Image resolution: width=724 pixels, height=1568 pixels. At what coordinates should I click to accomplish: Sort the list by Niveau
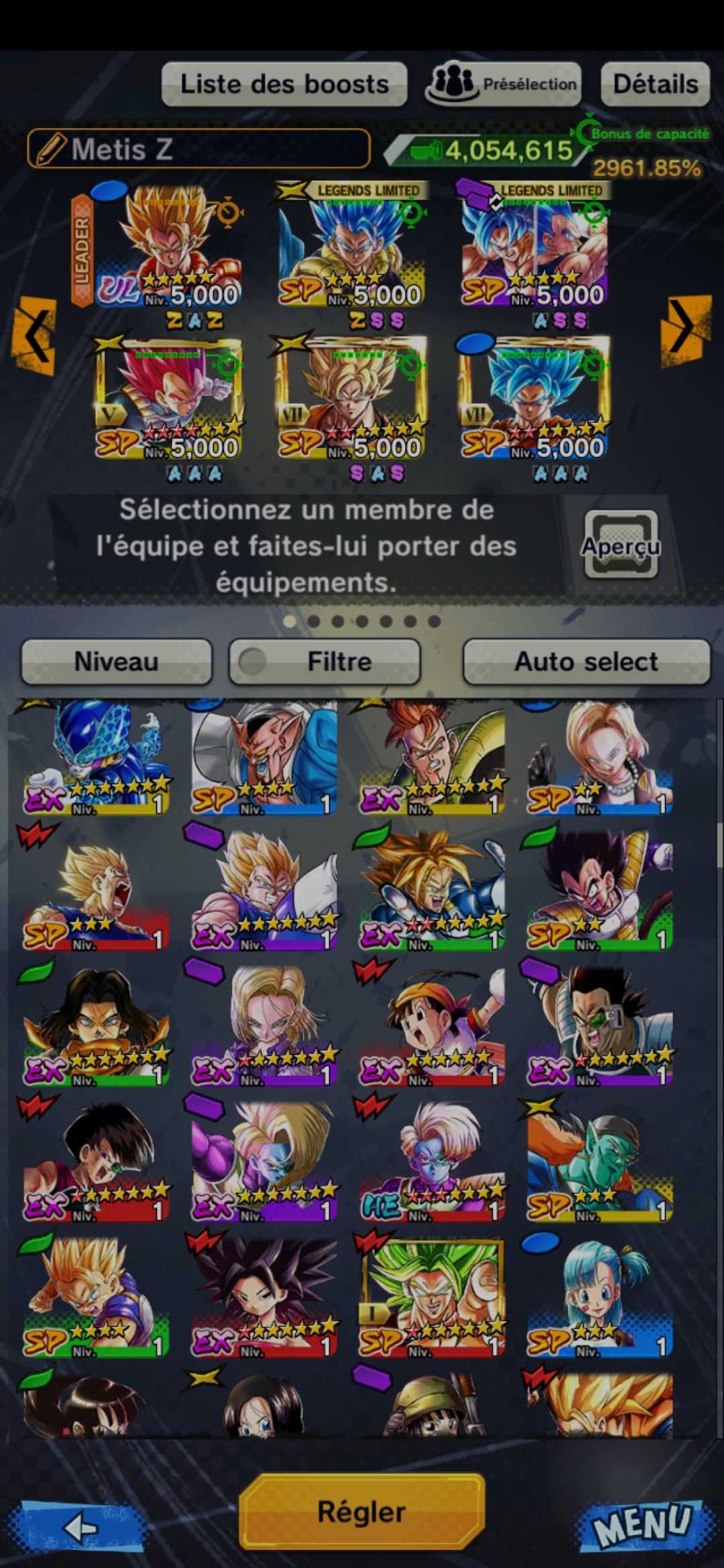click(x=117, y=661)
